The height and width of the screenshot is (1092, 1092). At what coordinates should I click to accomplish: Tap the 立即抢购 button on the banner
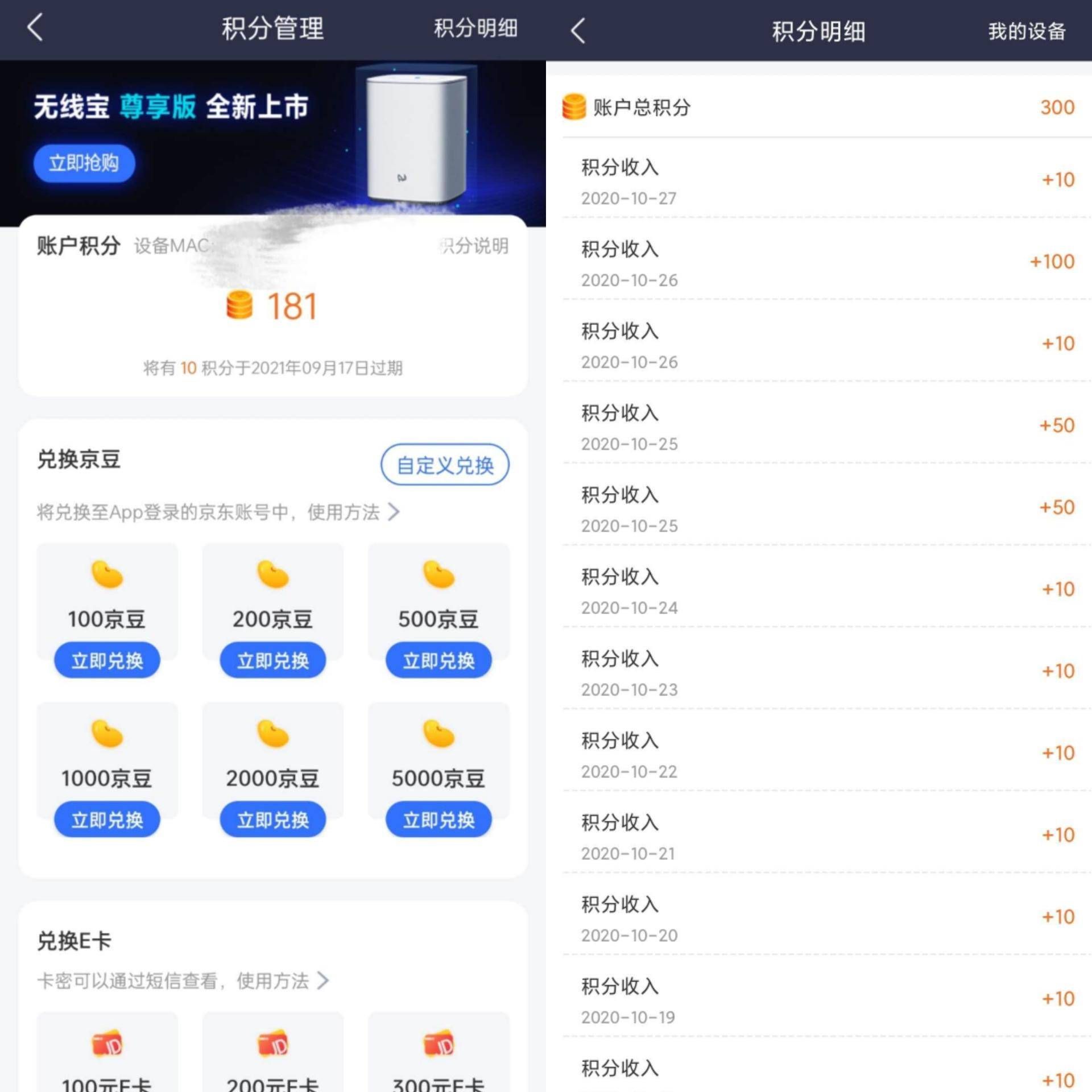84,164
